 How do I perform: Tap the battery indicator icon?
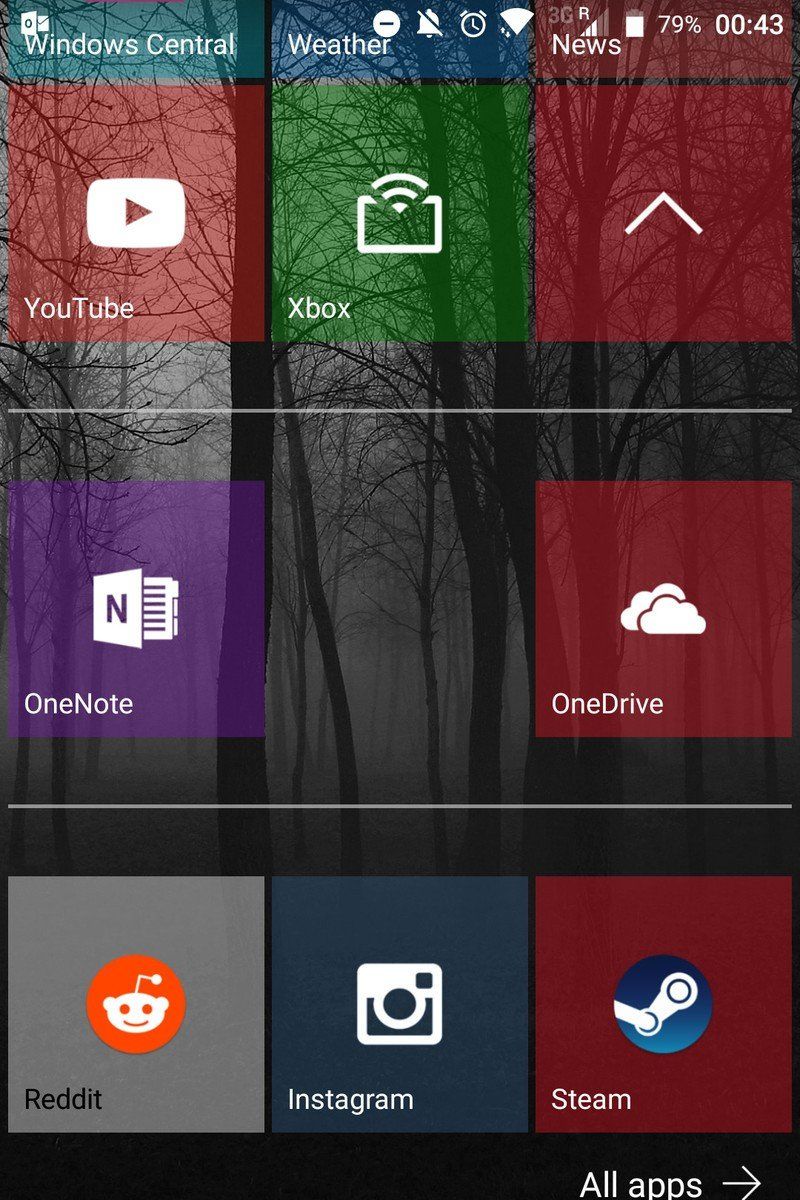point(633,20)
